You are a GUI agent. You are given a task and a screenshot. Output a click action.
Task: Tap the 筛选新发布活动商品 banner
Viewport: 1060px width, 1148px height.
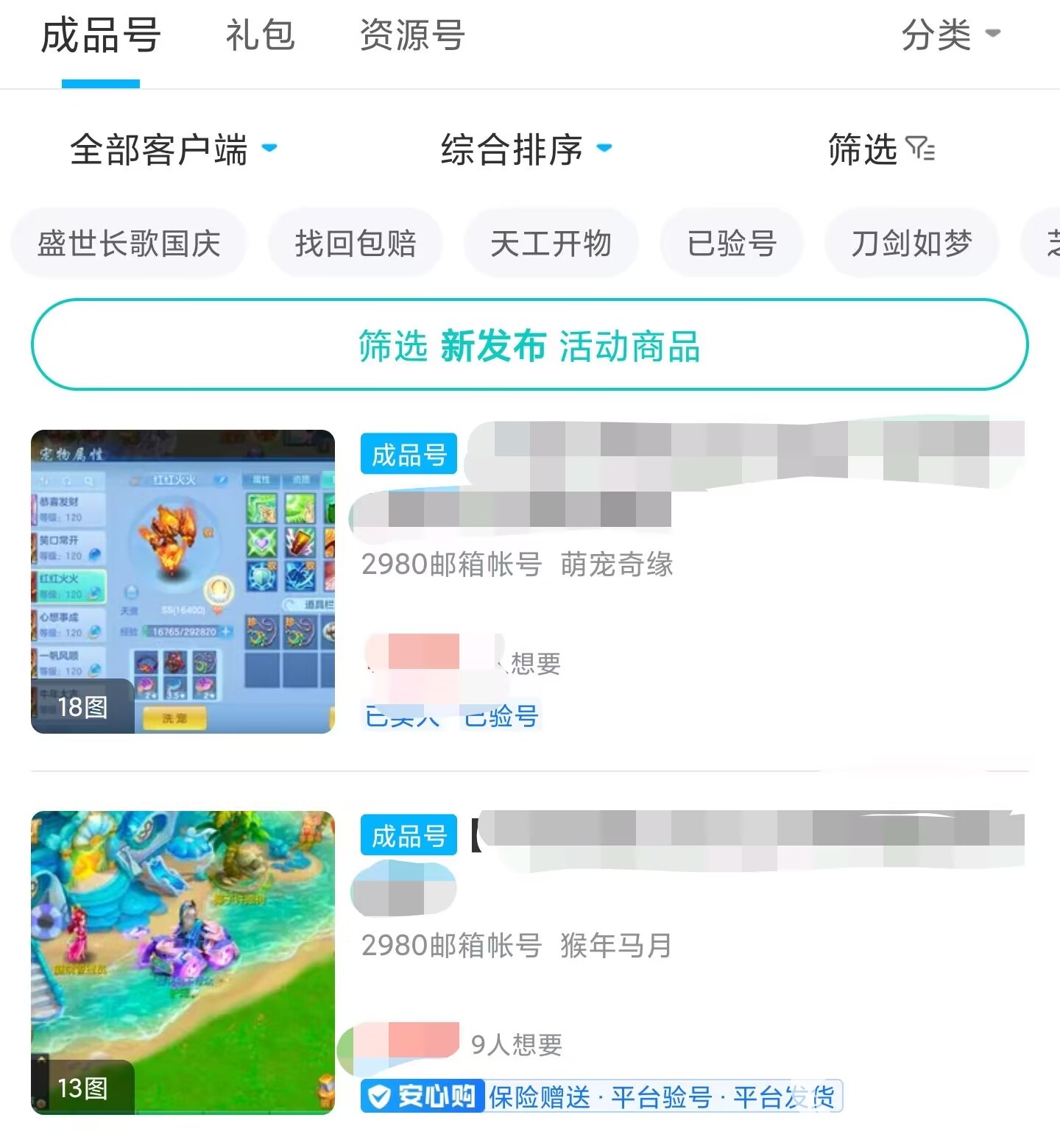529,344
